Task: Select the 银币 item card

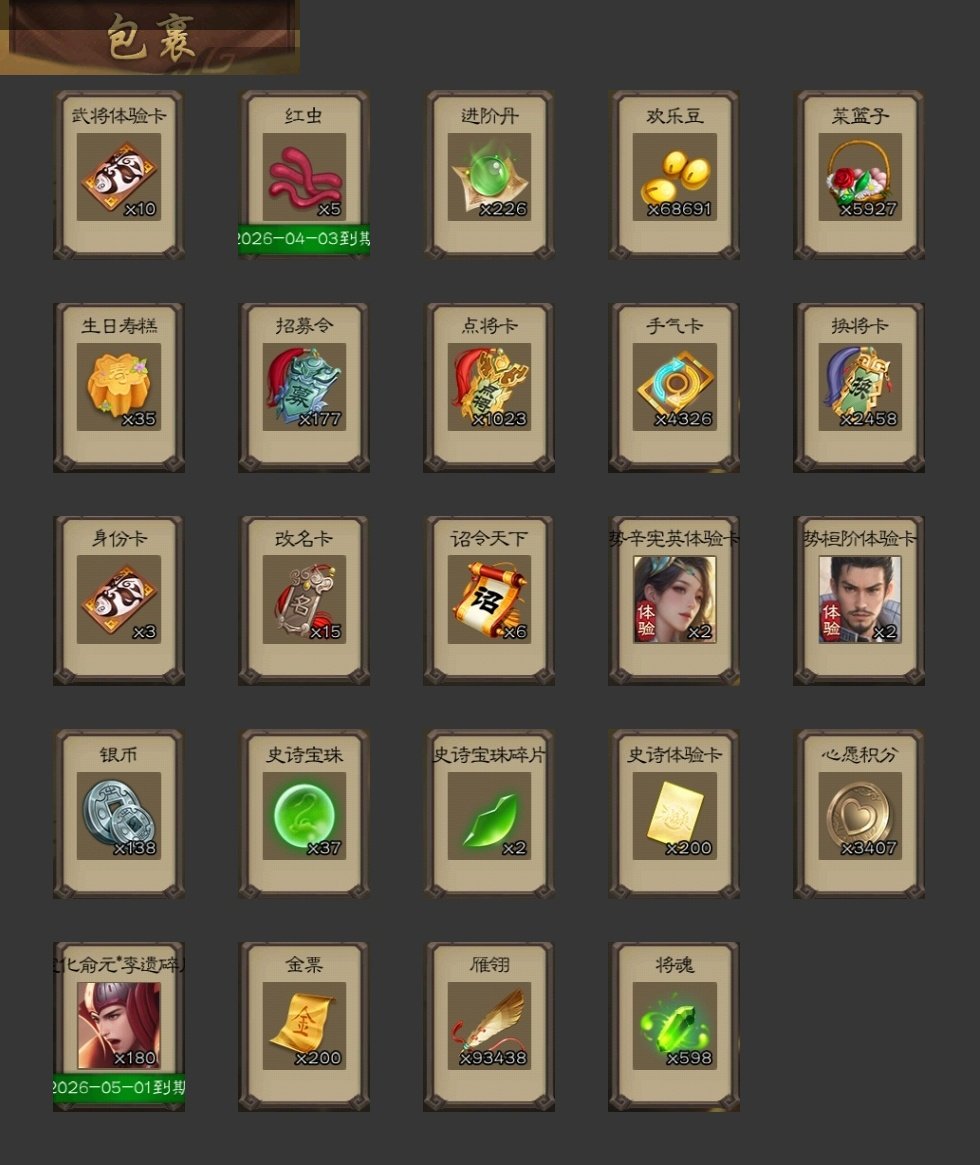Action: pos(119,815)
